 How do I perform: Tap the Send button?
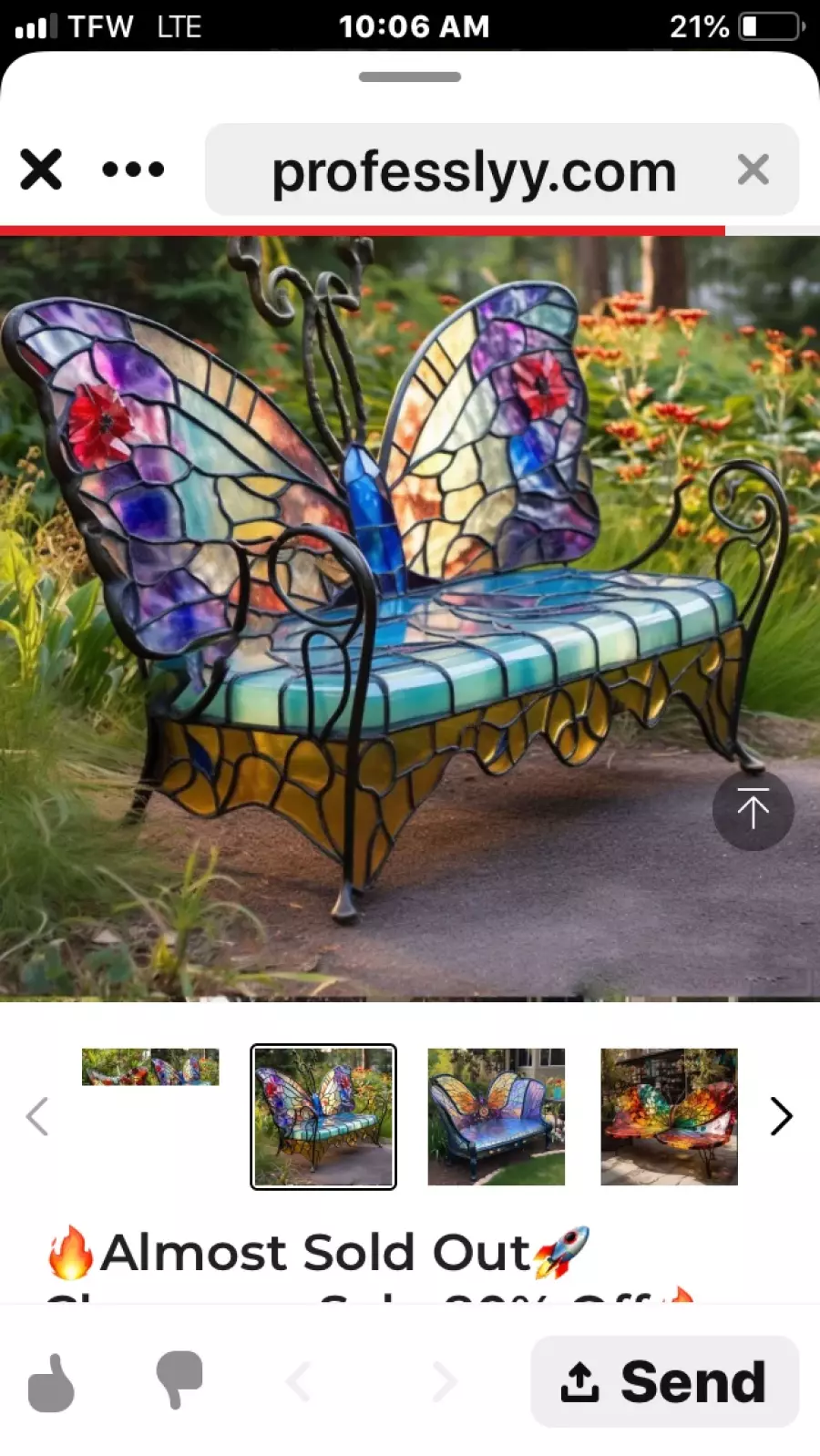[x=665, y=1381]
